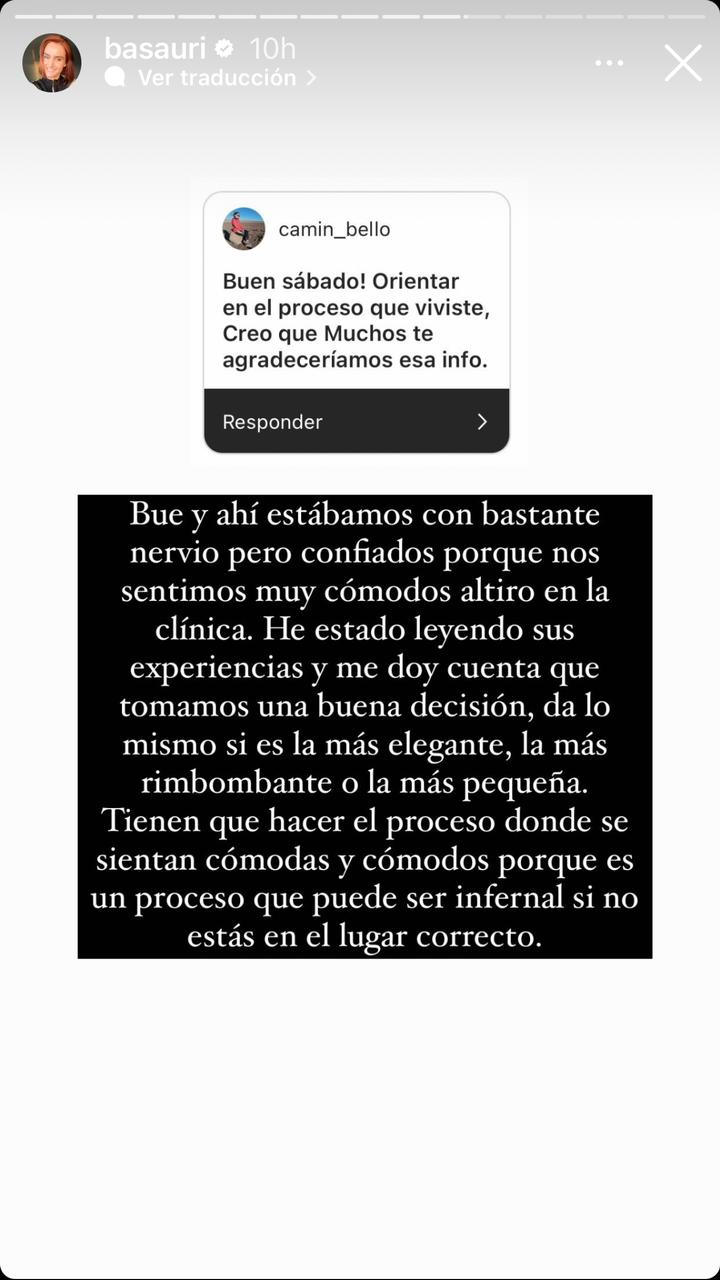720x1280 pixels.
Task: Tap Ver traducción to translate the story
Action: pyautogui.click(x=216, y=77)
